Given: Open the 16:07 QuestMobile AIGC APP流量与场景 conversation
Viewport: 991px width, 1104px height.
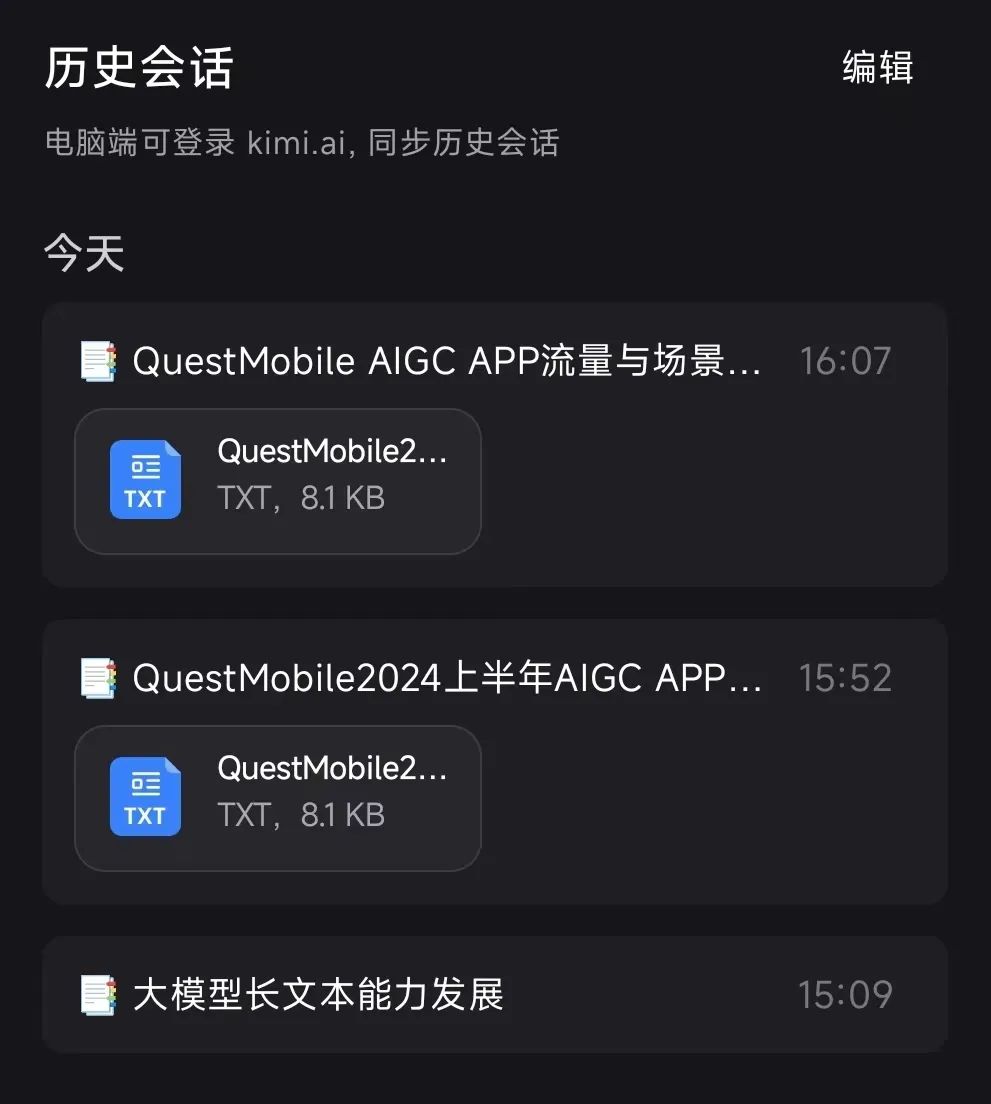Looking at the screenshot, I should (447, 361).
